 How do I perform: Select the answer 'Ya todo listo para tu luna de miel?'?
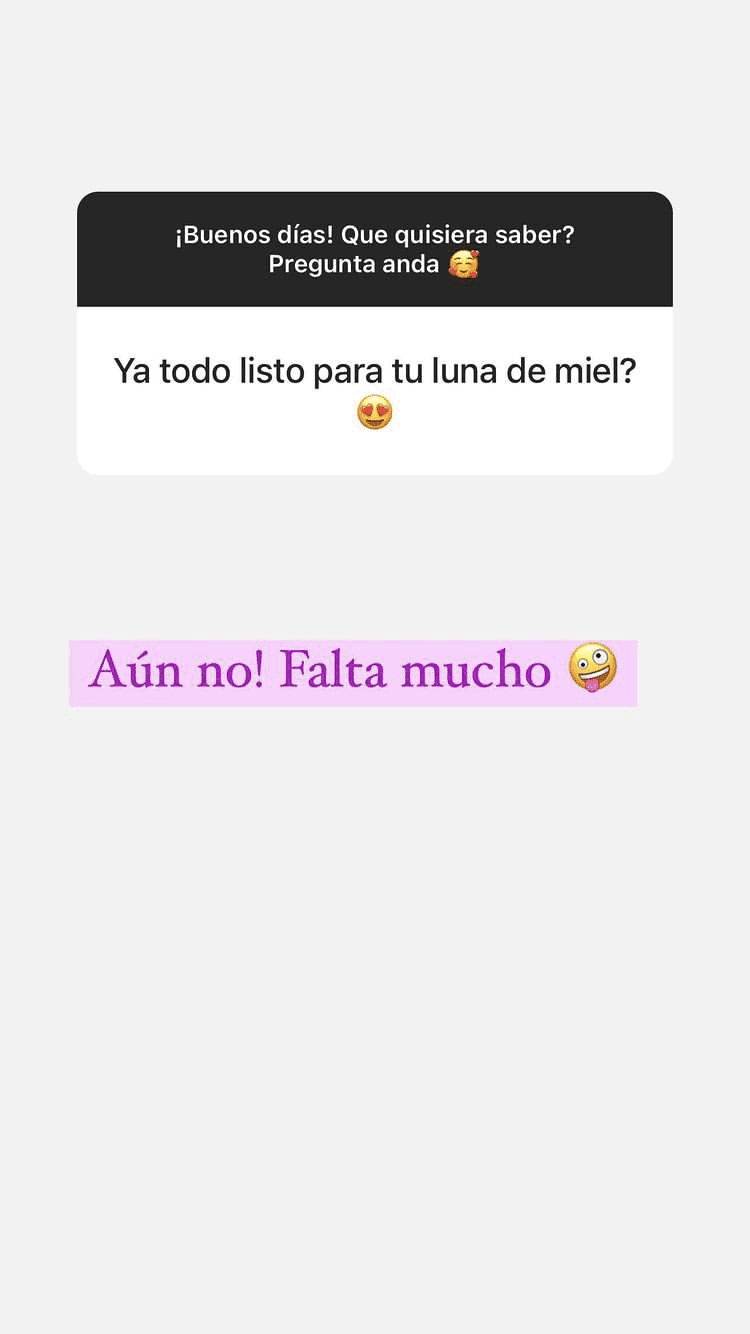click(374, 370)
